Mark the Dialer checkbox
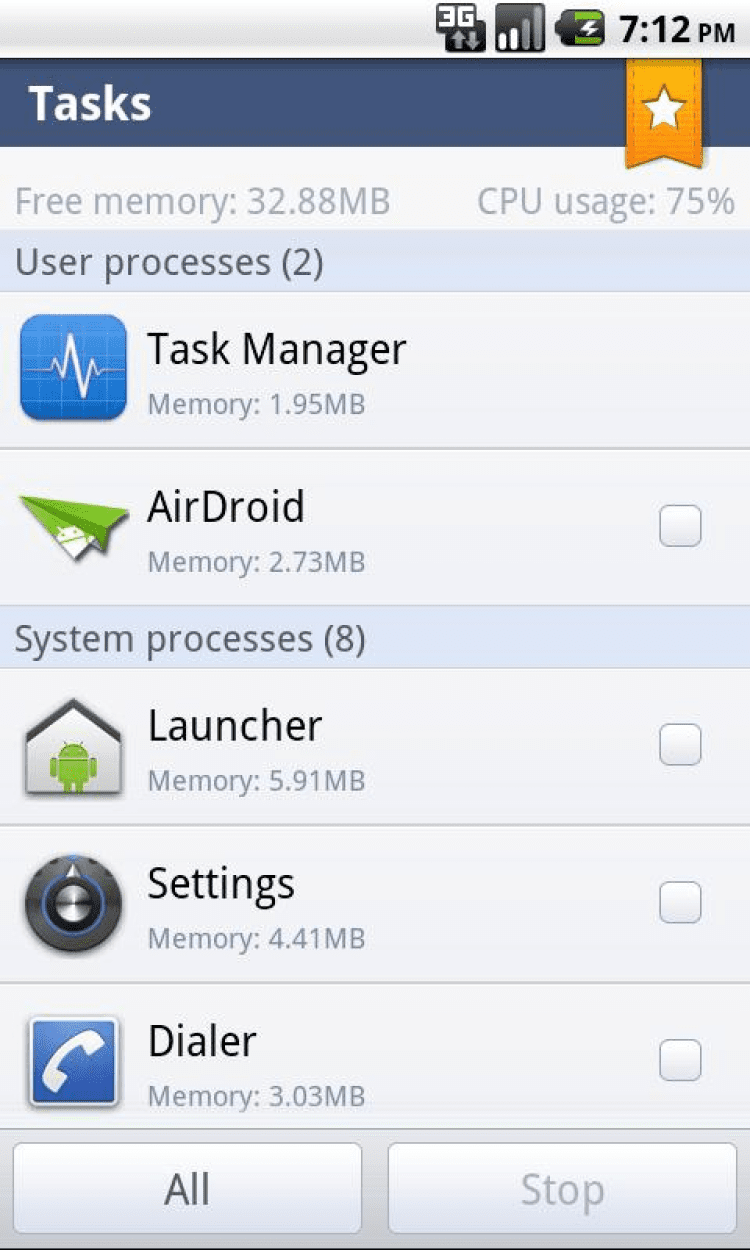Viewport: 750px width, 1250px height. (x=680, y=1060)
